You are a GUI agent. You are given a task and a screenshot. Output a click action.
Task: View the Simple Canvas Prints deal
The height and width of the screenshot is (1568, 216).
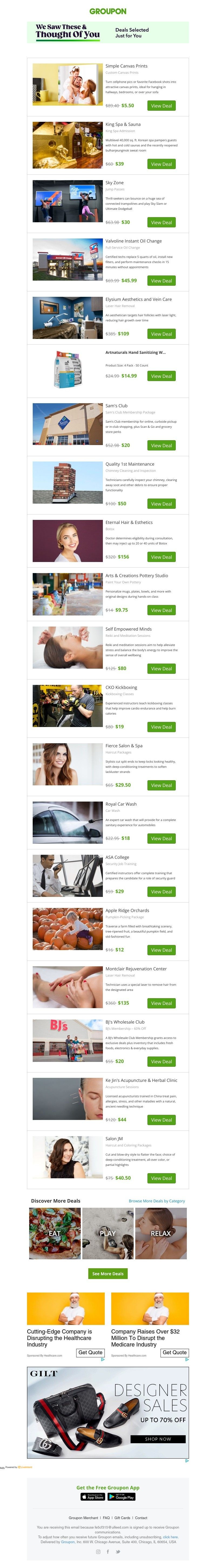coord(161,106)
